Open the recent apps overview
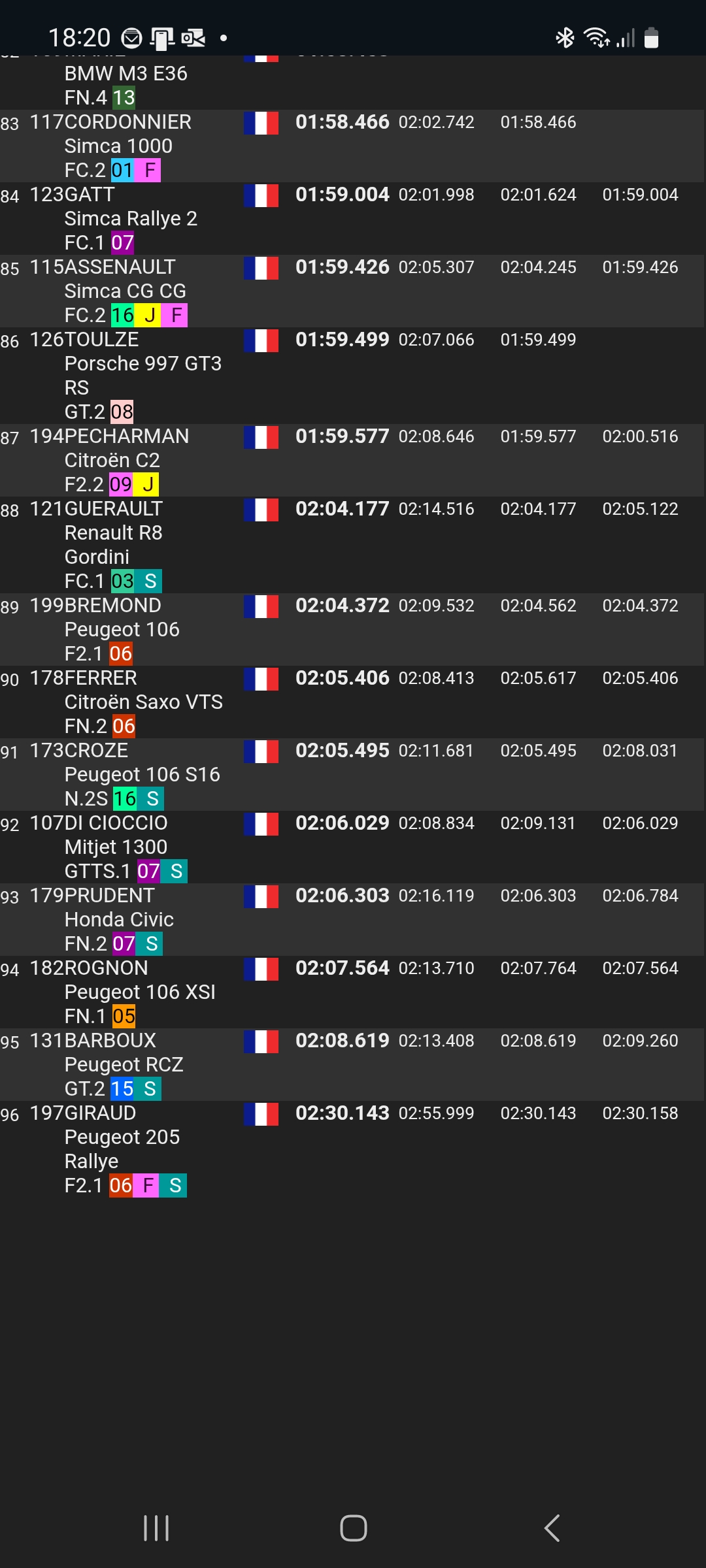The height and width of the screenshot is (1568, 706). [x=156, y=1528]
